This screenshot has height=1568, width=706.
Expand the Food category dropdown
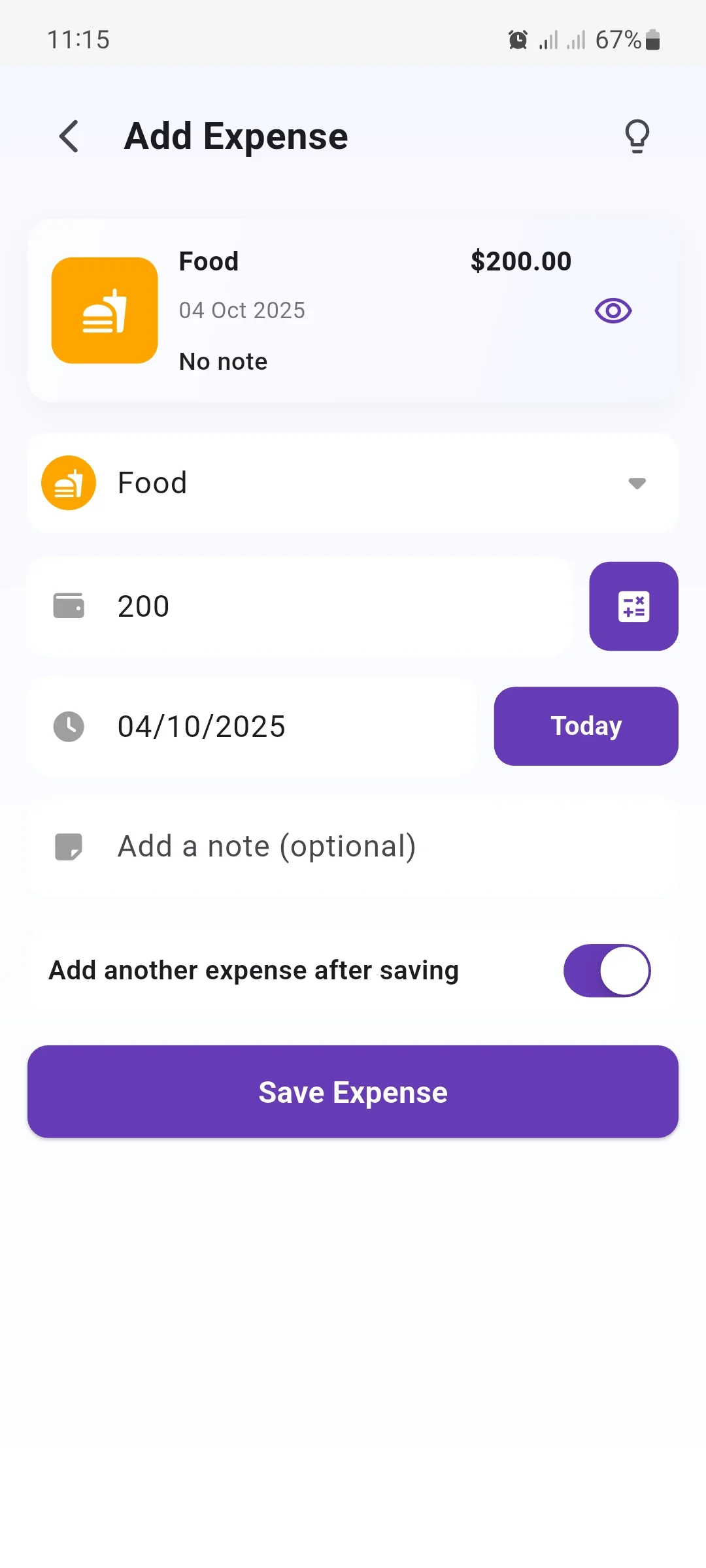636,483
